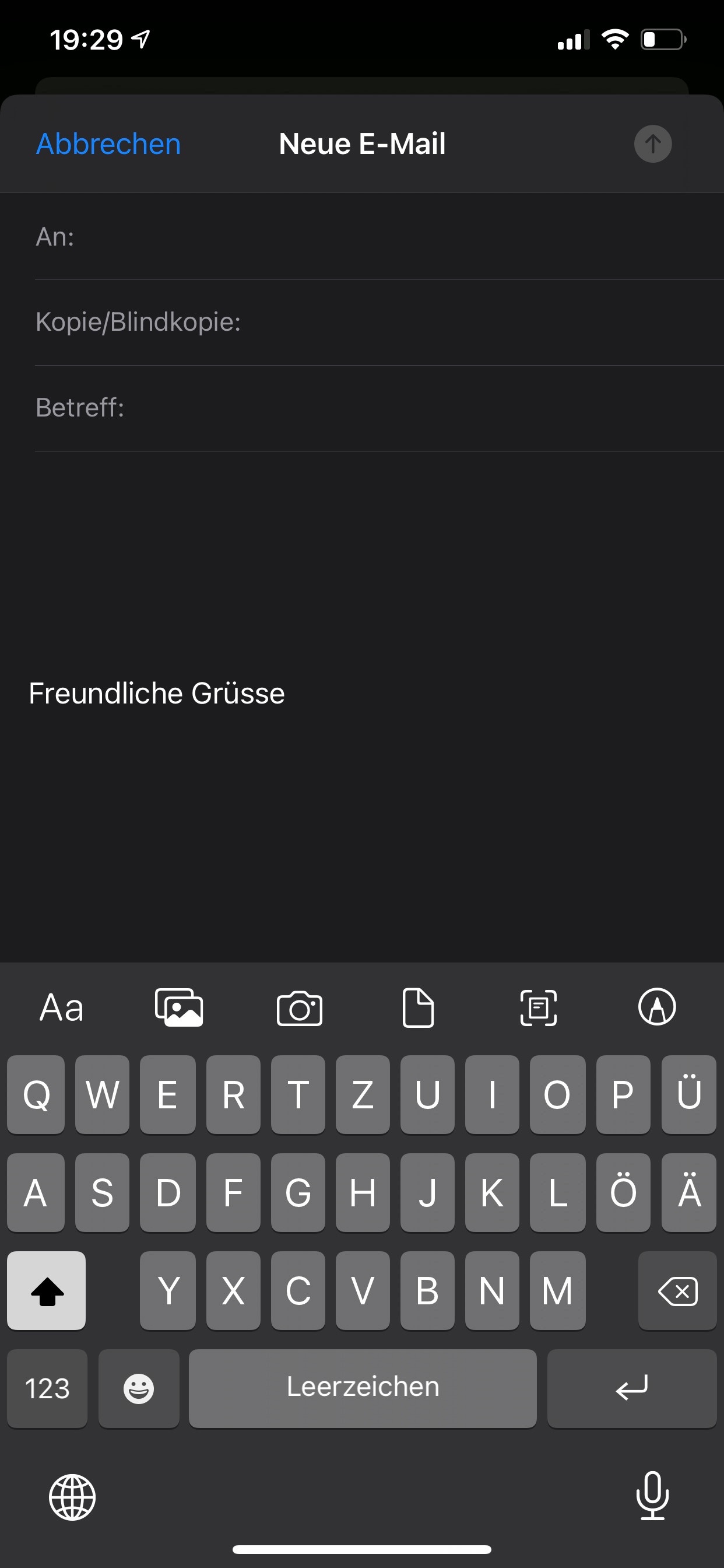The height and width of the screenshot is (1568, 724).
Task: Tap the backspace delete key
Action: (677, 1290)
